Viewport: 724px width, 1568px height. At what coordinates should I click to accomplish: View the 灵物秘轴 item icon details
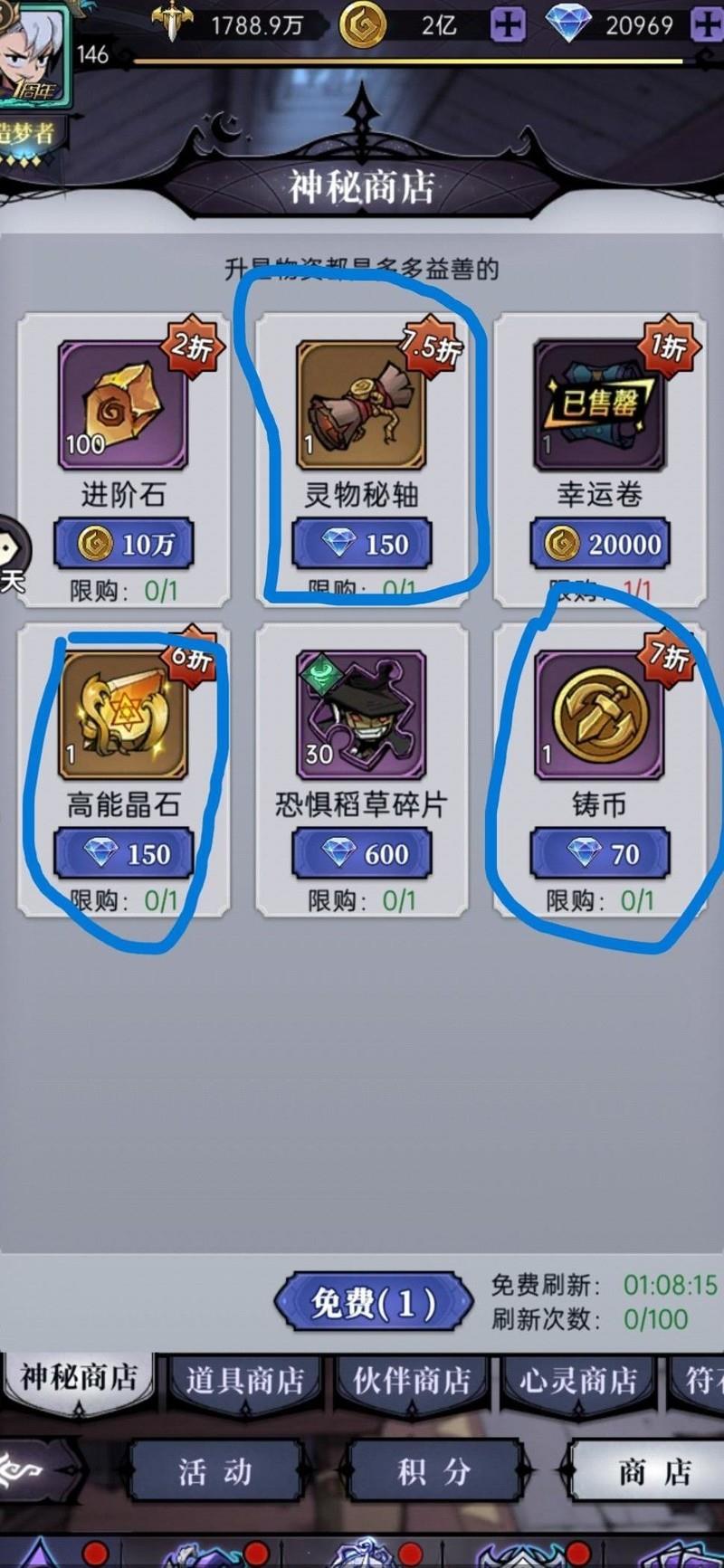[x=361, y=404]
